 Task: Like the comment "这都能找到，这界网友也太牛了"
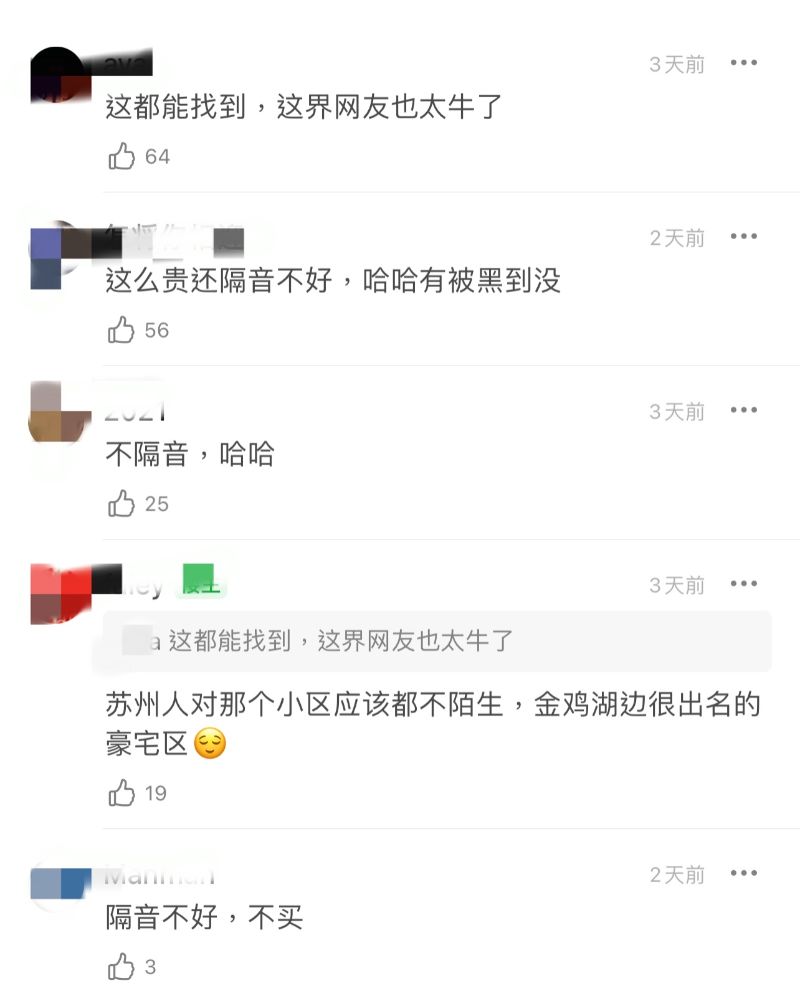[x=122, y=157]
